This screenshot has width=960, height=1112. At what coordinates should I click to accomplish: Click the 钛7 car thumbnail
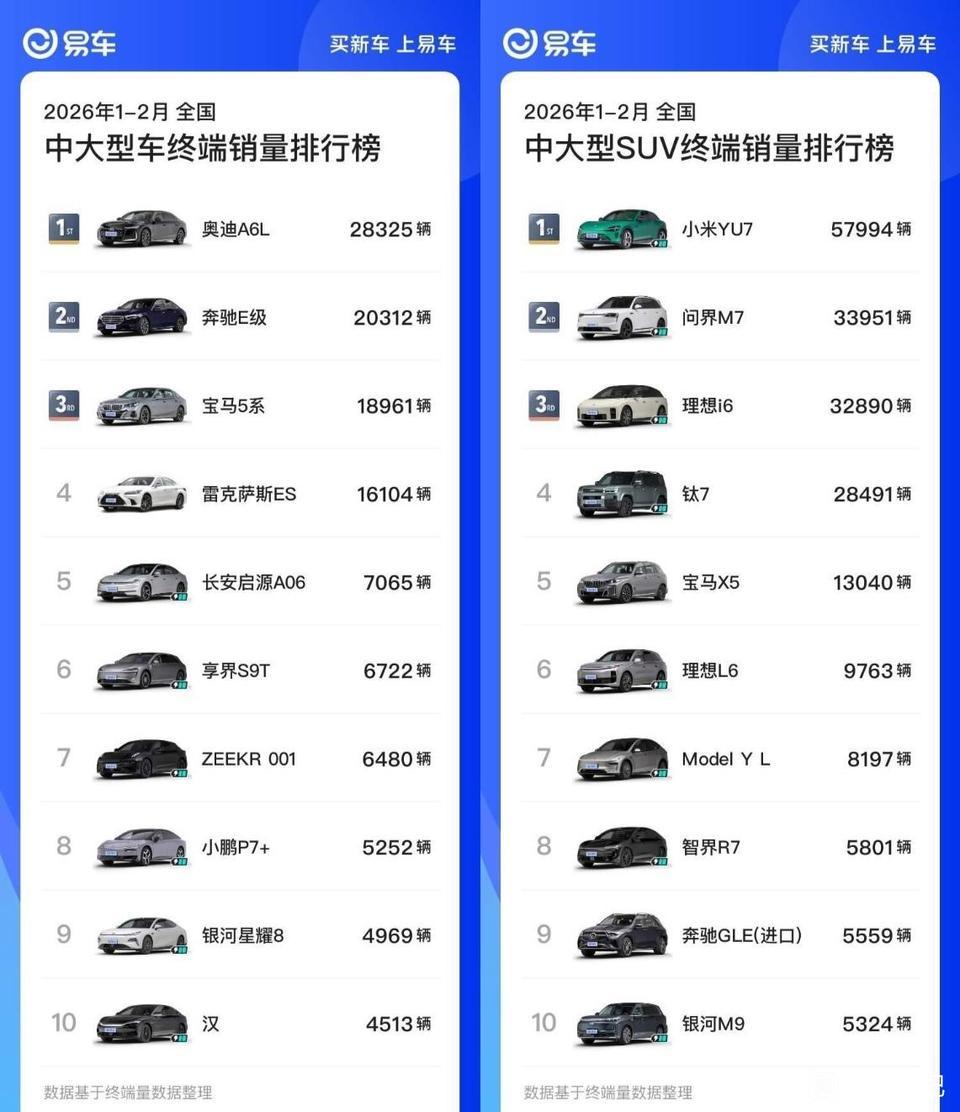point(621,493)
